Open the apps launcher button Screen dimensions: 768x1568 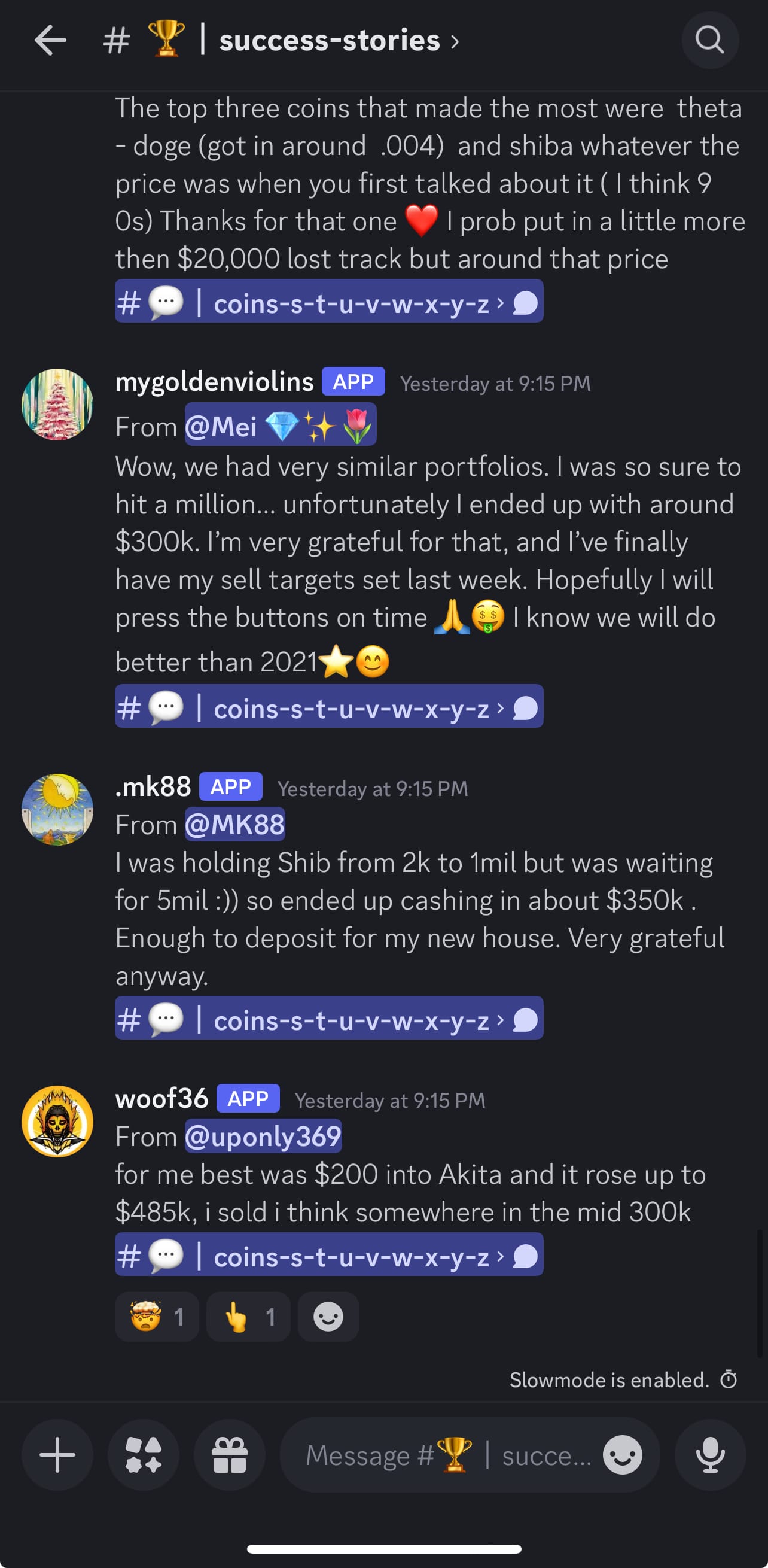click(x=144, y=1455)
